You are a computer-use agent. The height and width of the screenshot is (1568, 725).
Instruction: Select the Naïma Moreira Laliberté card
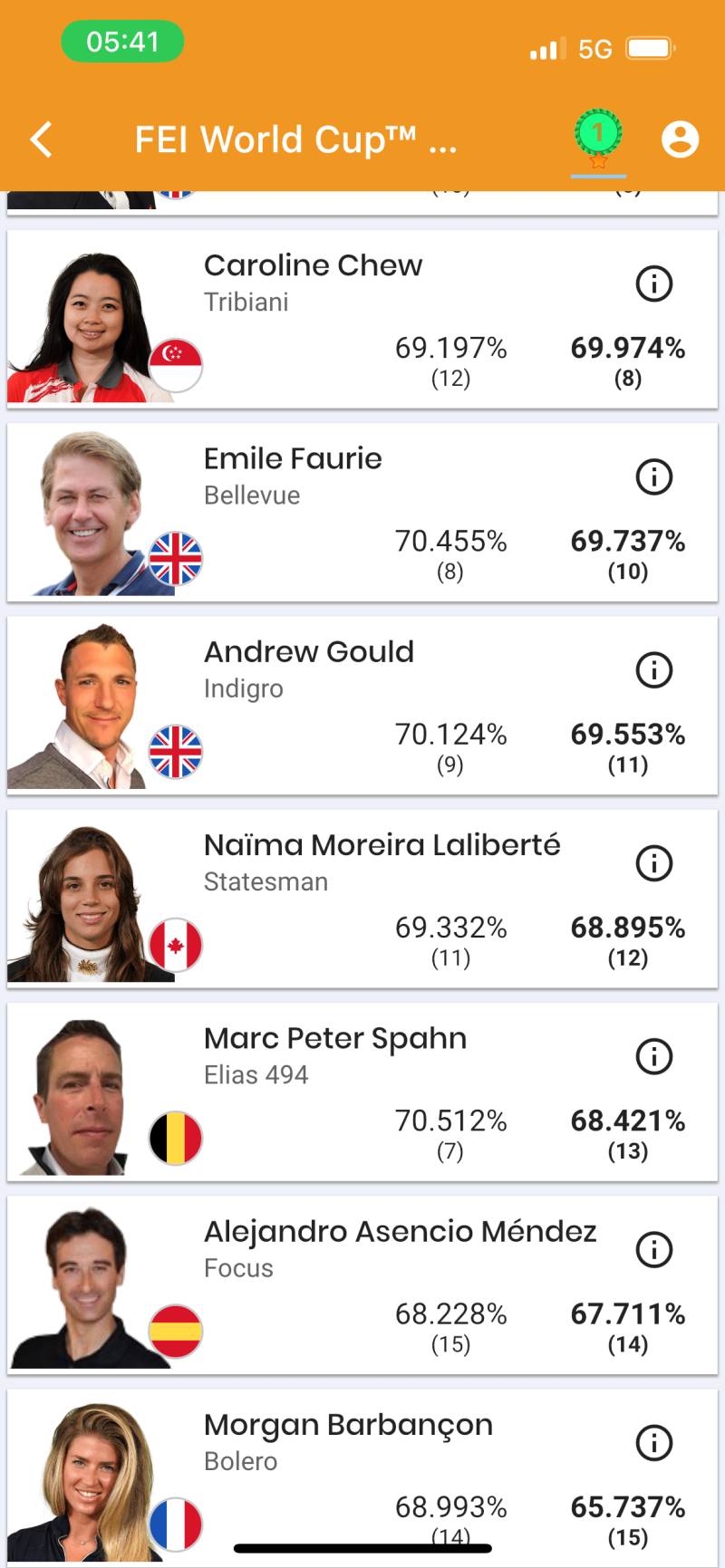362,899
